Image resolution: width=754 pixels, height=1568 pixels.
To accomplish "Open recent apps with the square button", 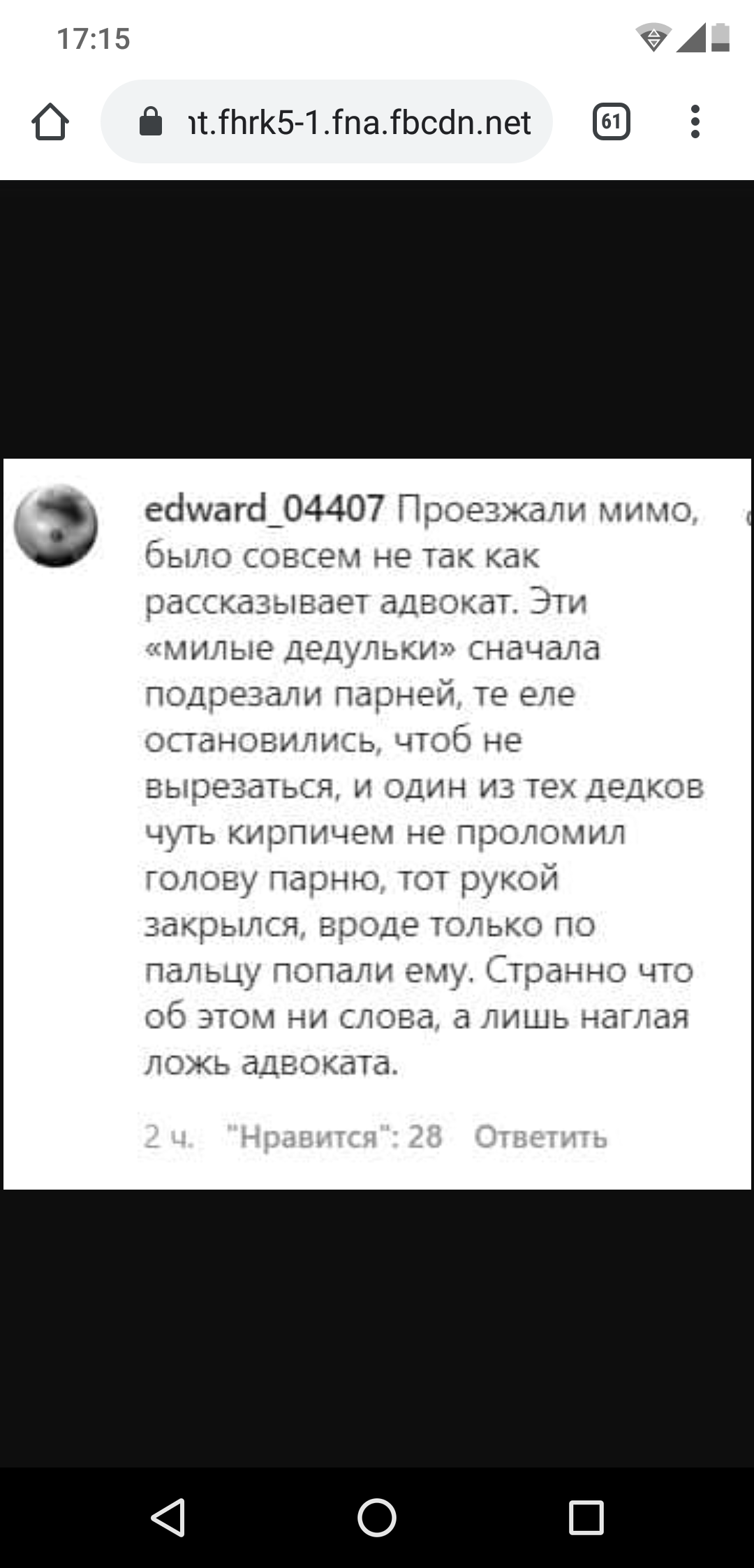I will pyautogui.click(x=586, y=1517).
